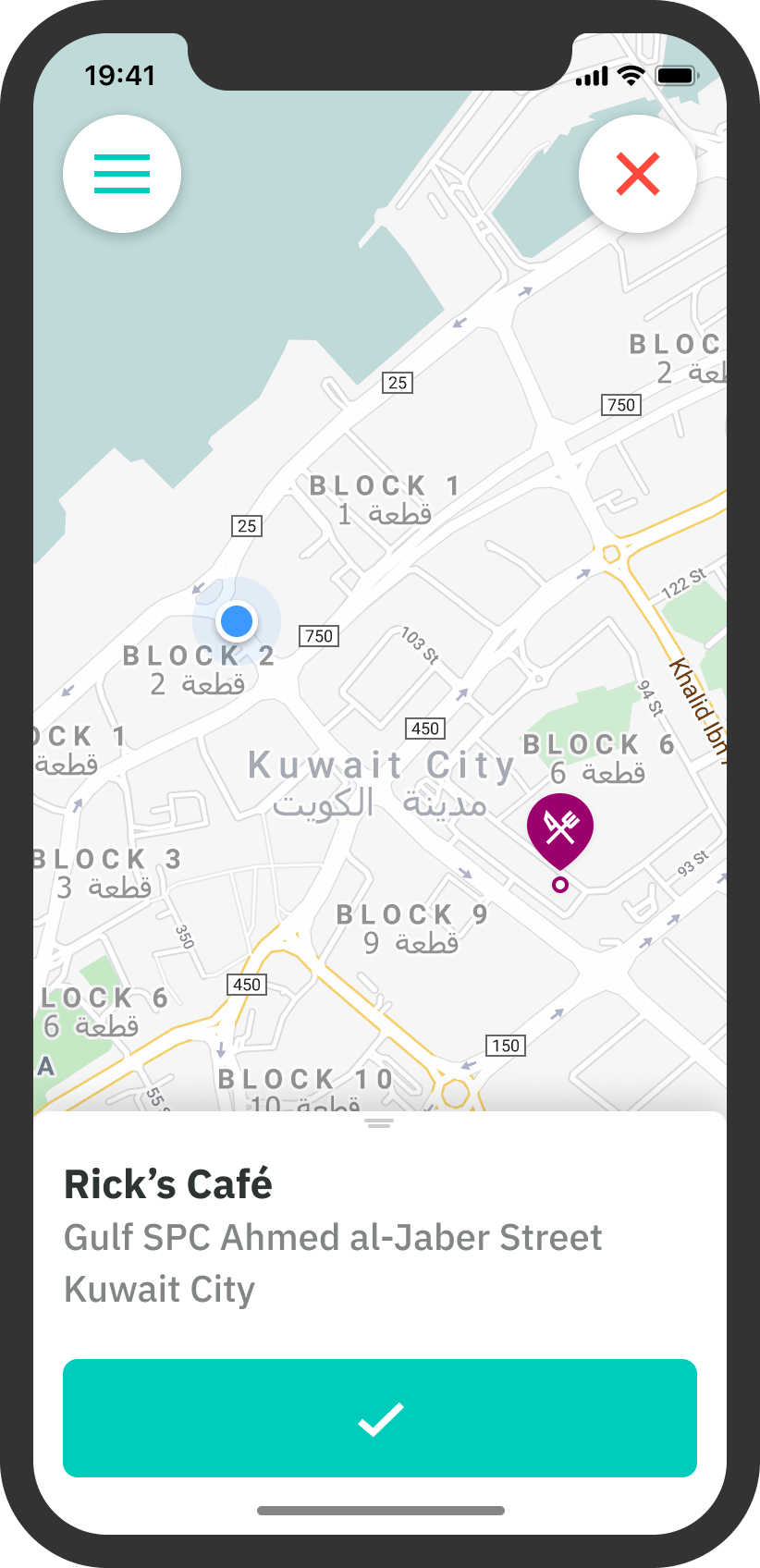Screen dimensions: 760x1568
Task: Tap the bottom sheet drag handle
Action: tap(379, 1123)
